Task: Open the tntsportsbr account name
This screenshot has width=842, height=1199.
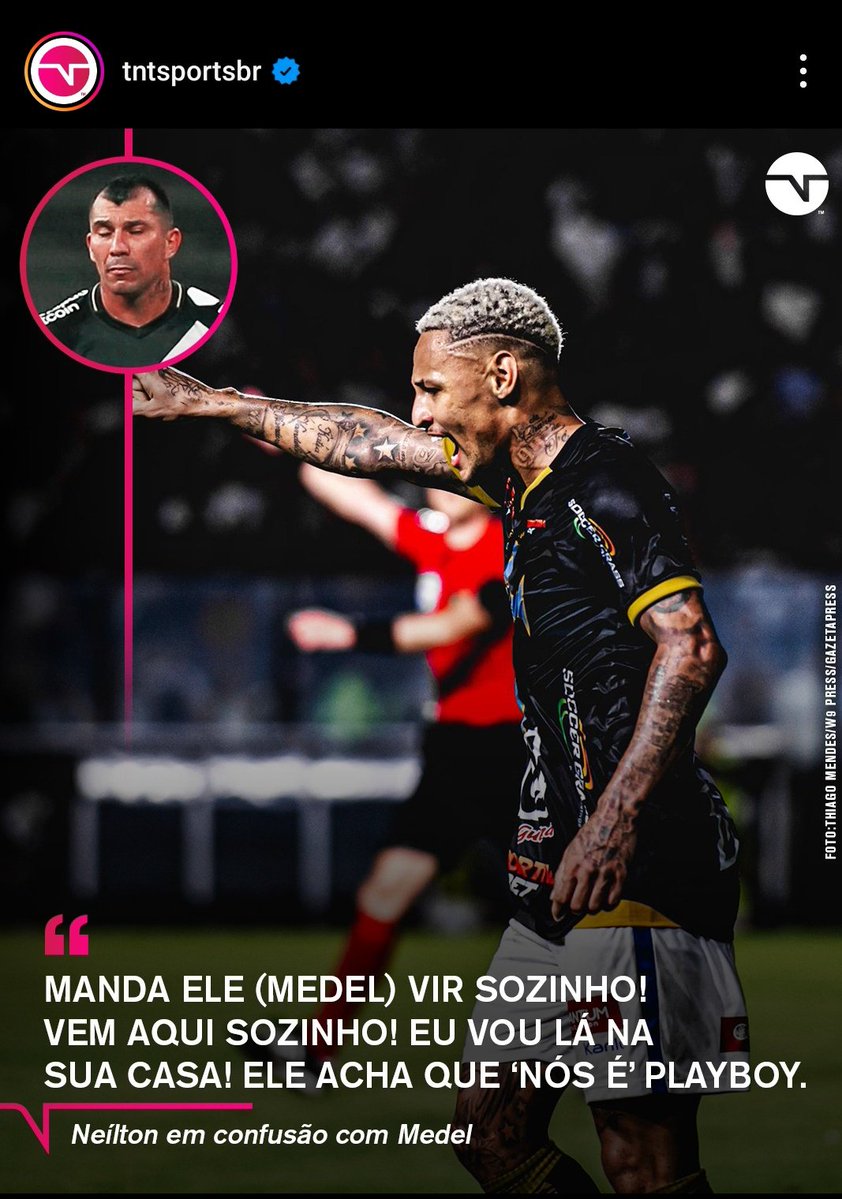Action: [191, 72]
